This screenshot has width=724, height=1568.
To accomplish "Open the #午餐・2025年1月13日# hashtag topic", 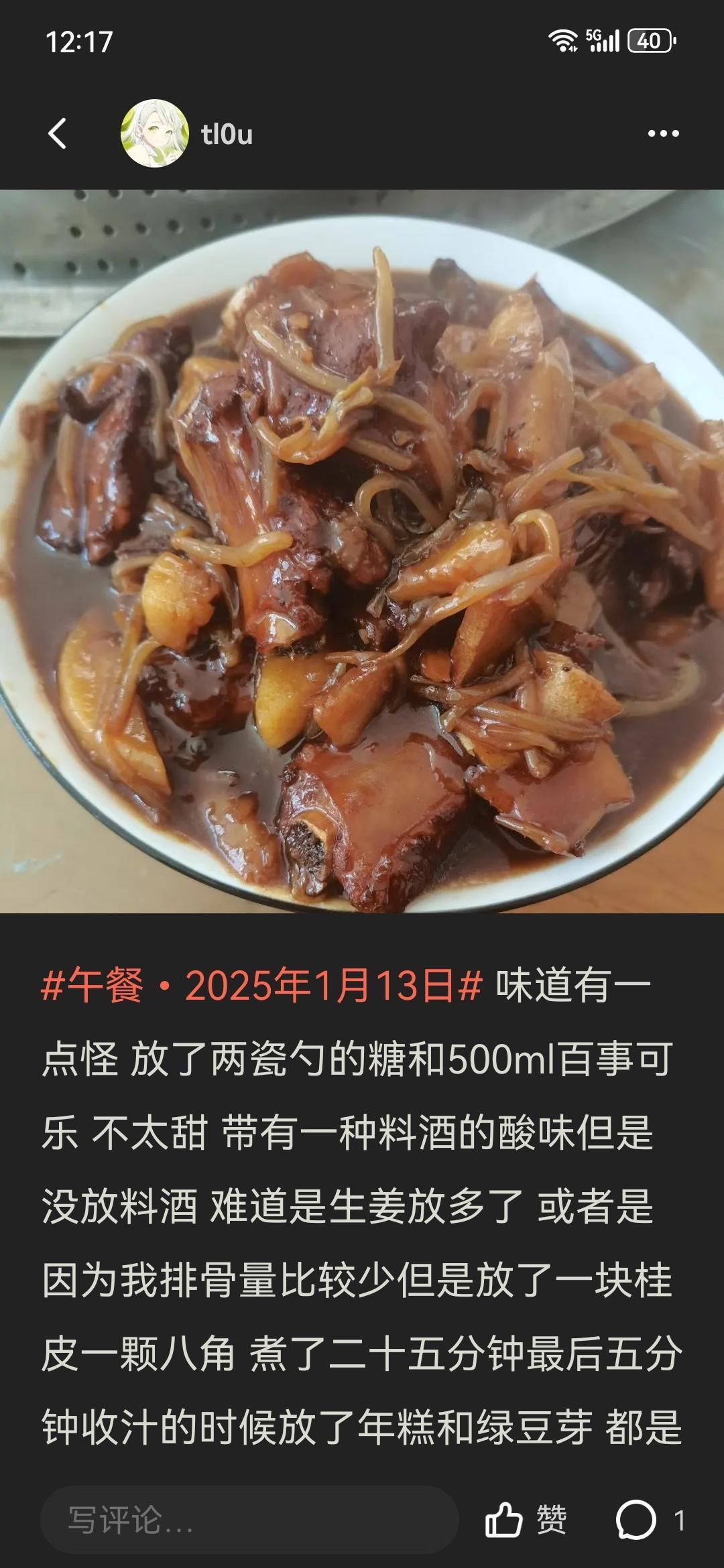I will point(261,986).
